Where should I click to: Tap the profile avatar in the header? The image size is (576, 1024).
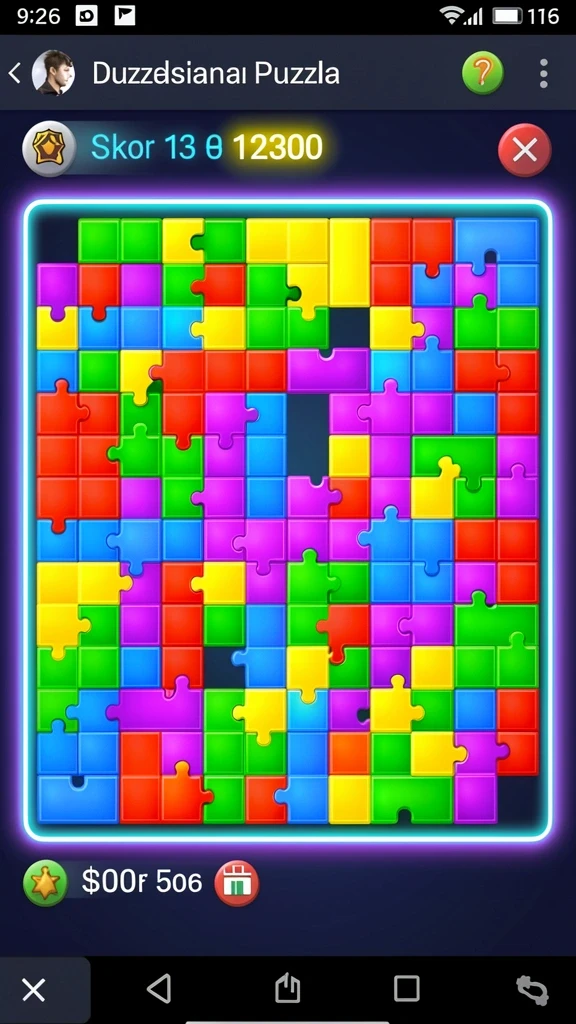pos(53,72)
